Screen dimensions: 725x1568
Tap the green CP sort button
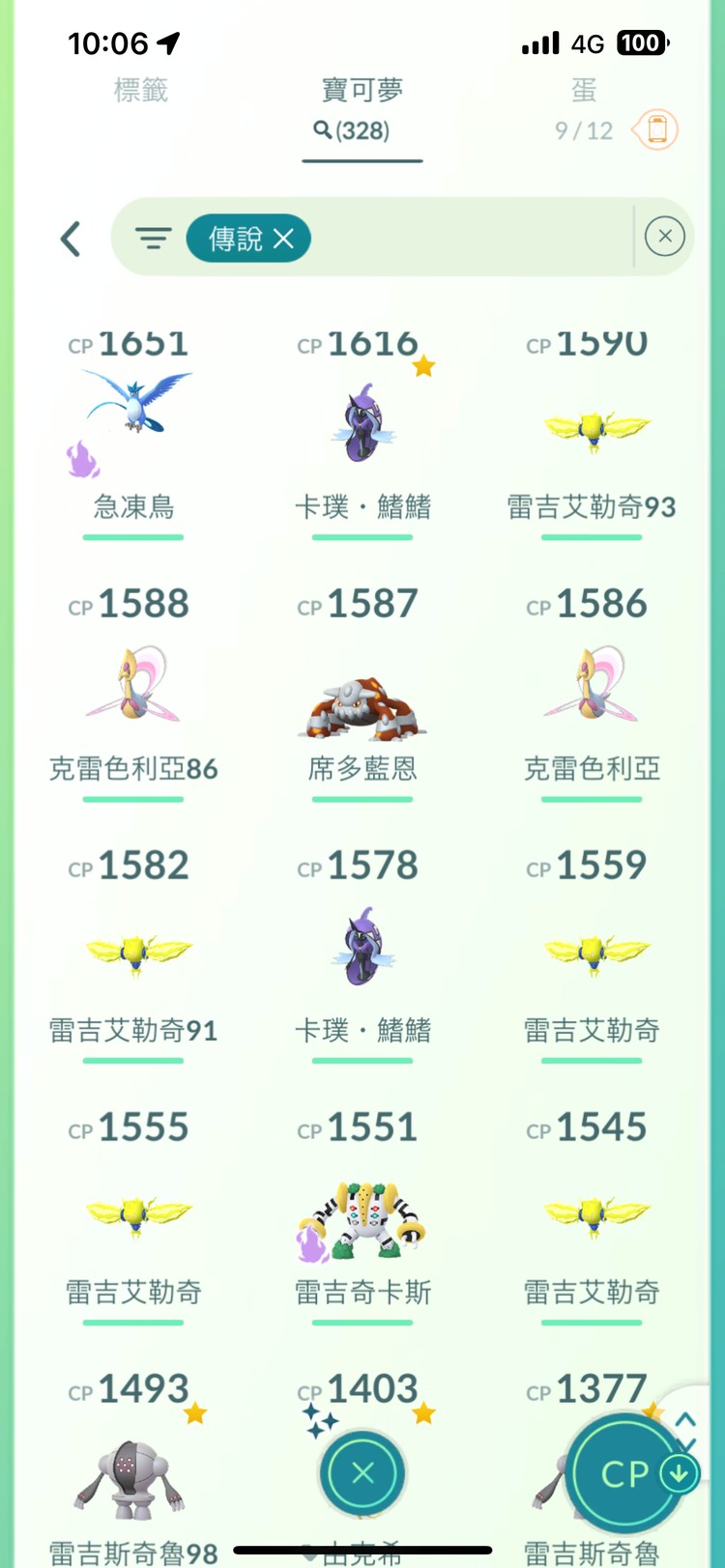pos(623,1473)
